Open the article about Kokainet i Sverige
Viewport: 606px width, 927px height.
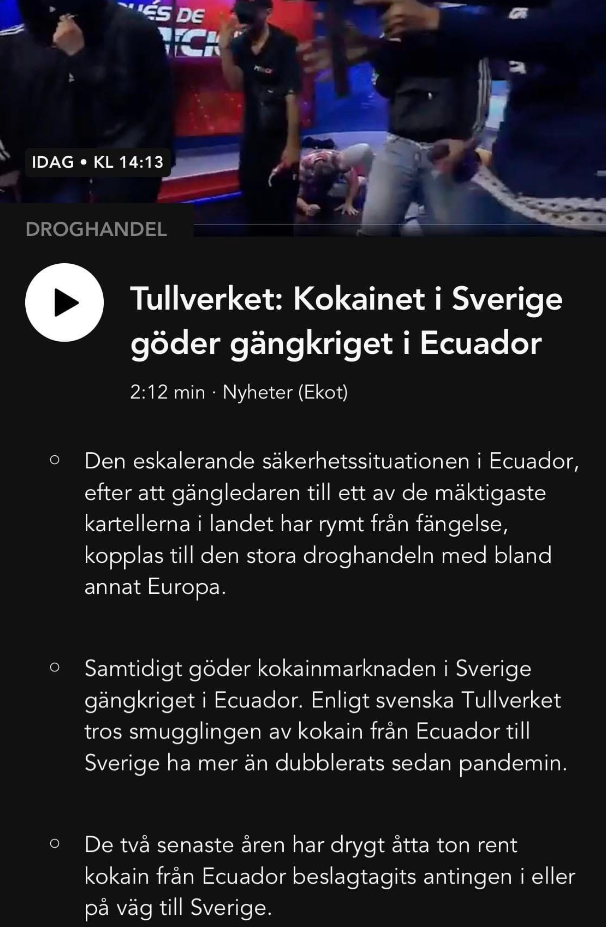[x=346, y=321]
